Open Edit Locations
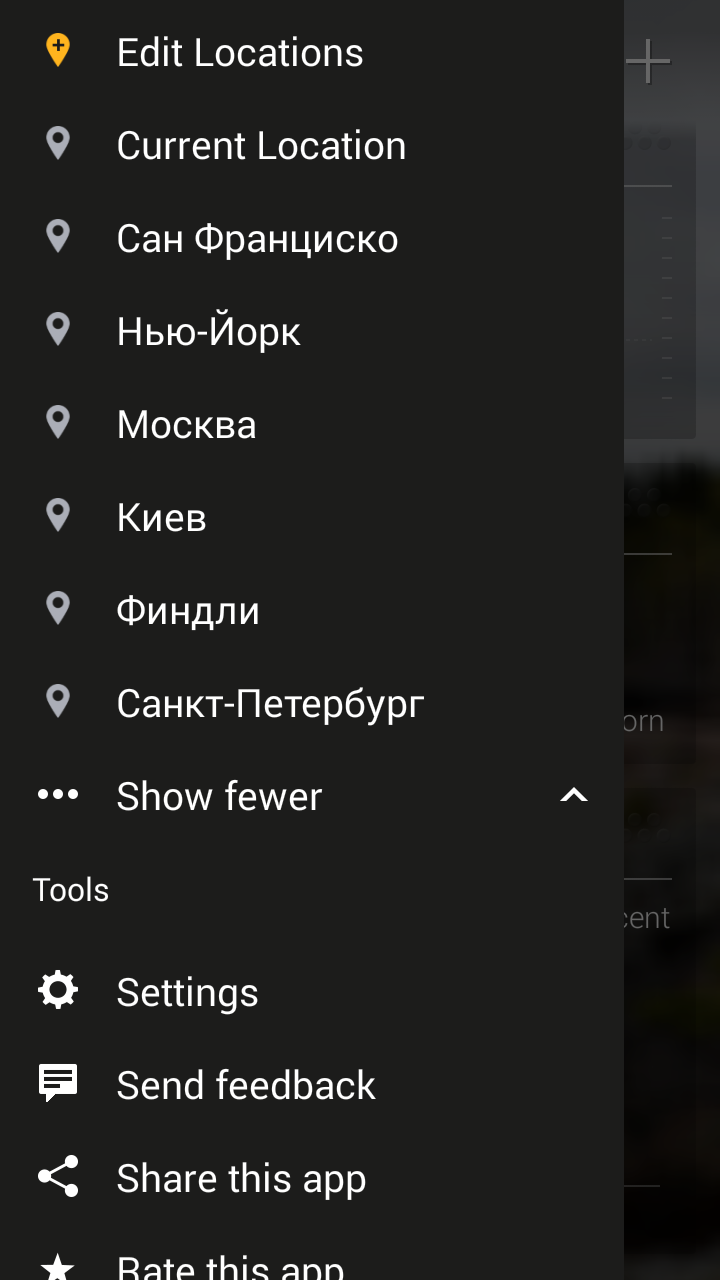720x1280 pixels. click(x=240, y=53)
